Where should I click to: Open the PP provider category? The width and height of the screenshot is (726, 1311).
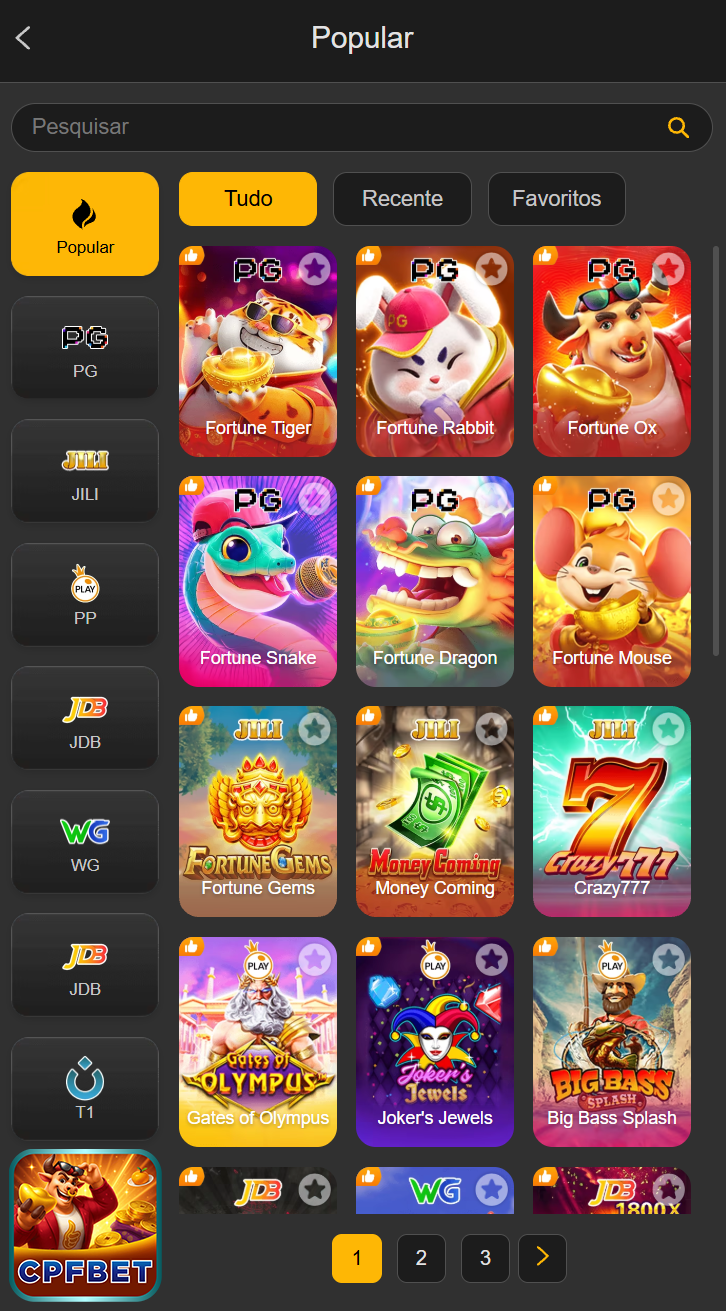pos(85,594)
